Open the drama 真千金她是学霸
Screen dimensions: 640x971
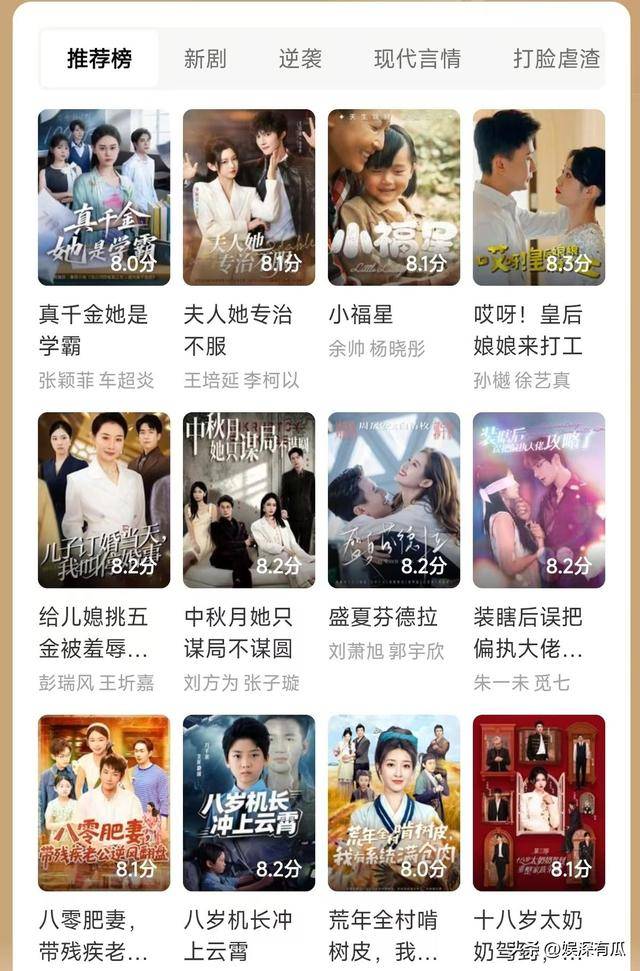(x=104, y=198)
